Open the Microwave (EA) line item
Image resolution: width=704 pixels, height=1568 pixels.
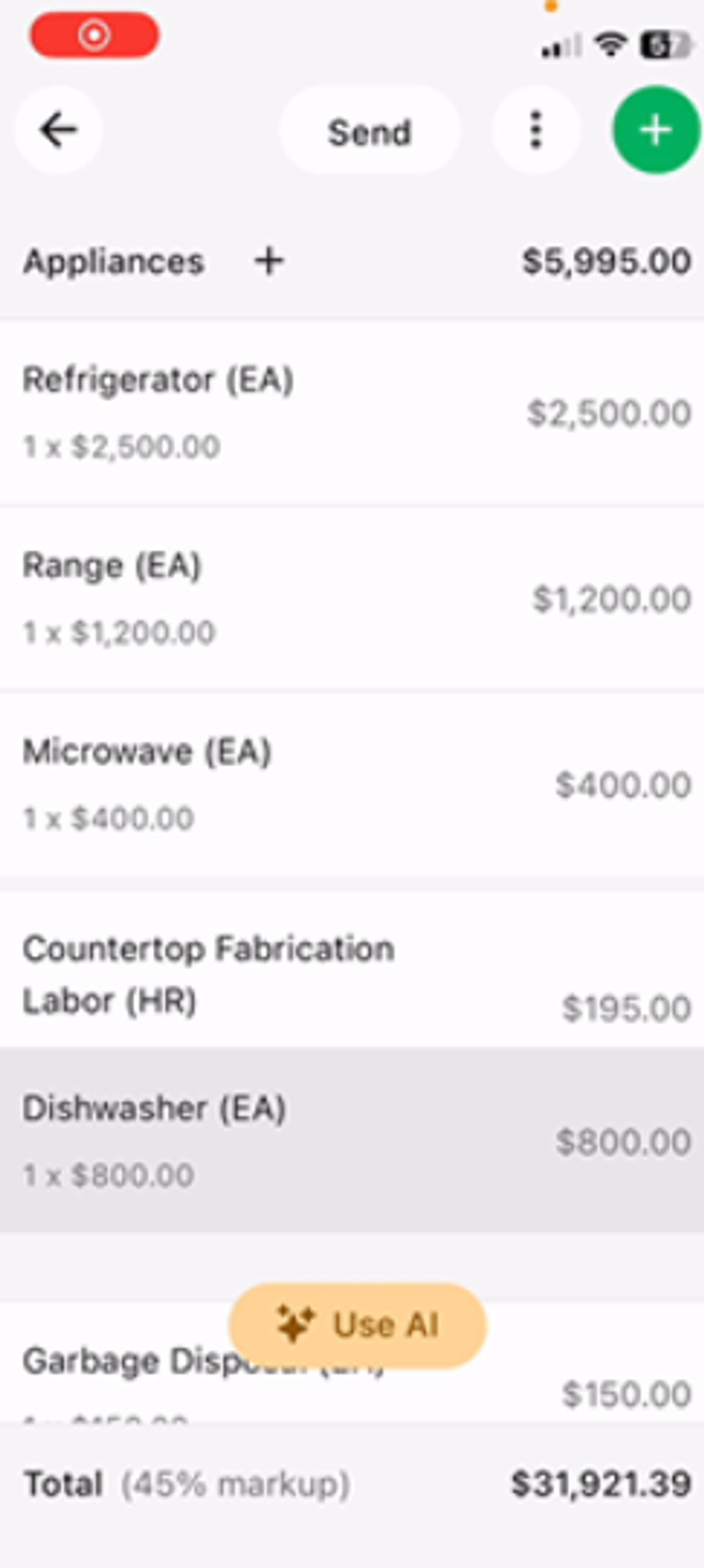click(x=351, y=784)
